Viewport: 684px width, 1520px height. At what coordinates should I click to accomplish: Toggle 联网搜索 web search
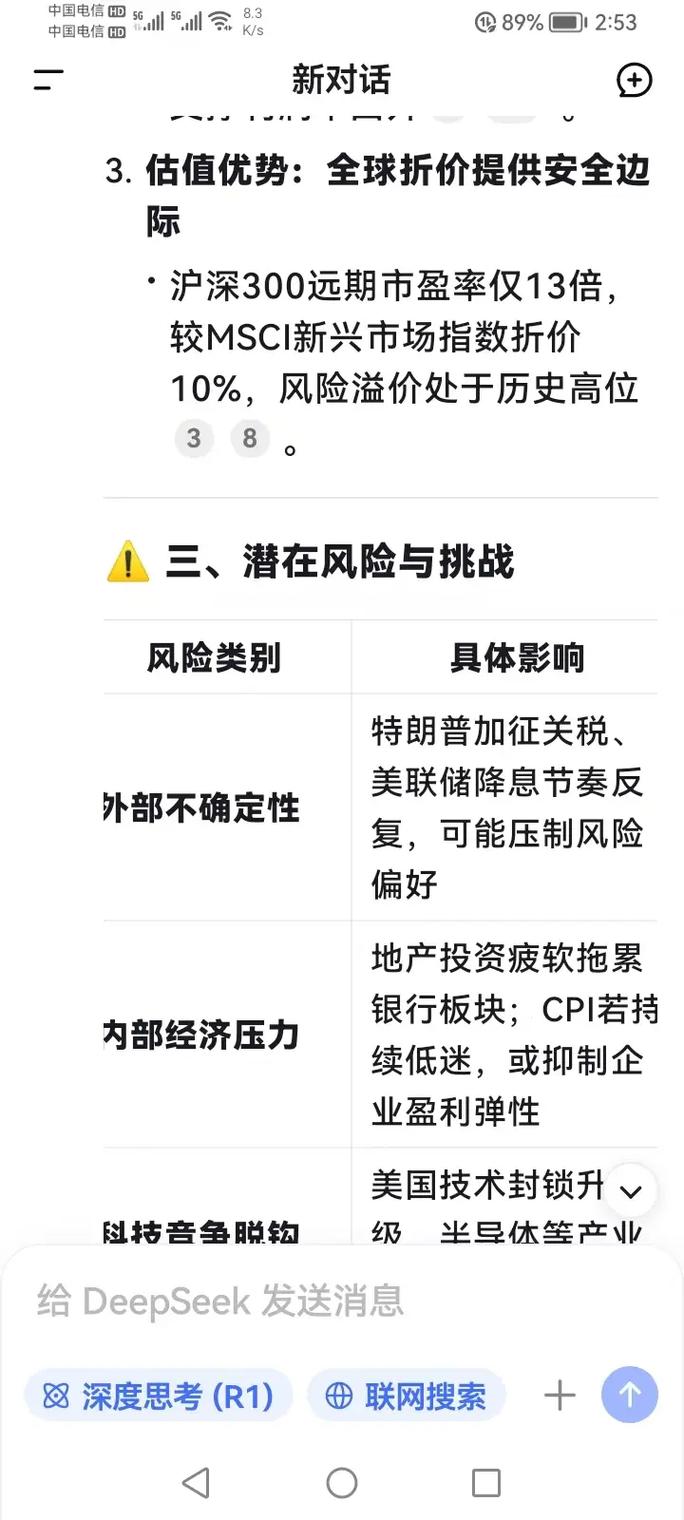point(406,1396)
